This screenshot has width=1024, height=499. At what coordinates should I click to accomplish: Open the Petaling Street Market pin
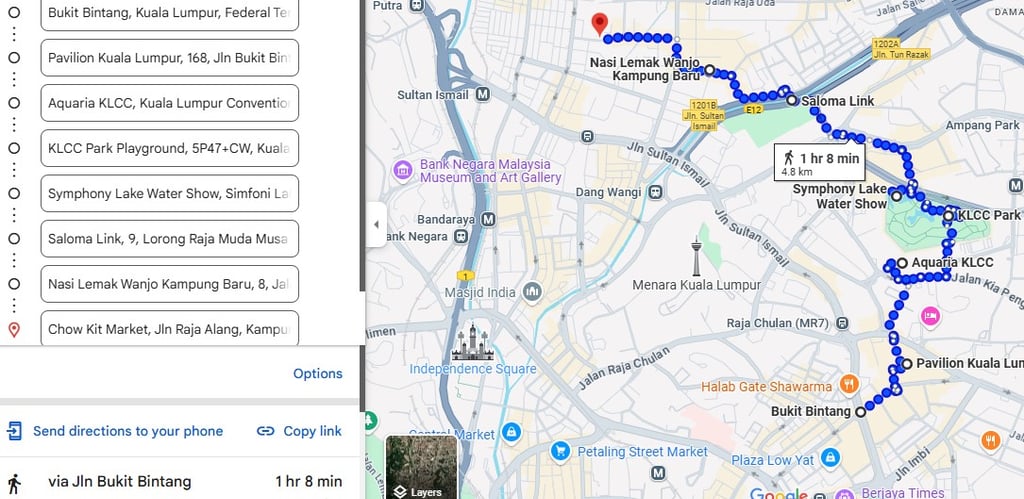coord(560,451)
